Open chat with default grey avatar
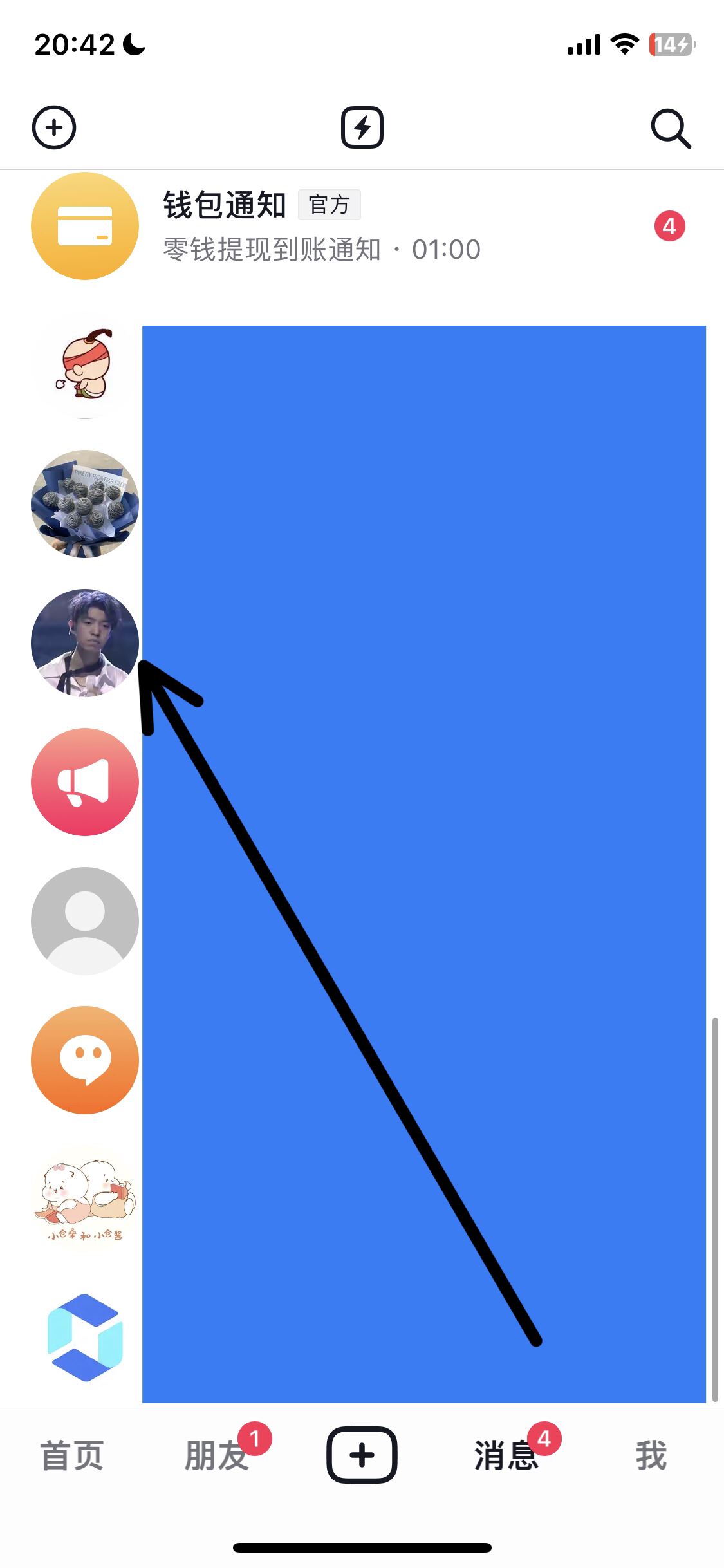724x1568 pixels. pos(85,921)
